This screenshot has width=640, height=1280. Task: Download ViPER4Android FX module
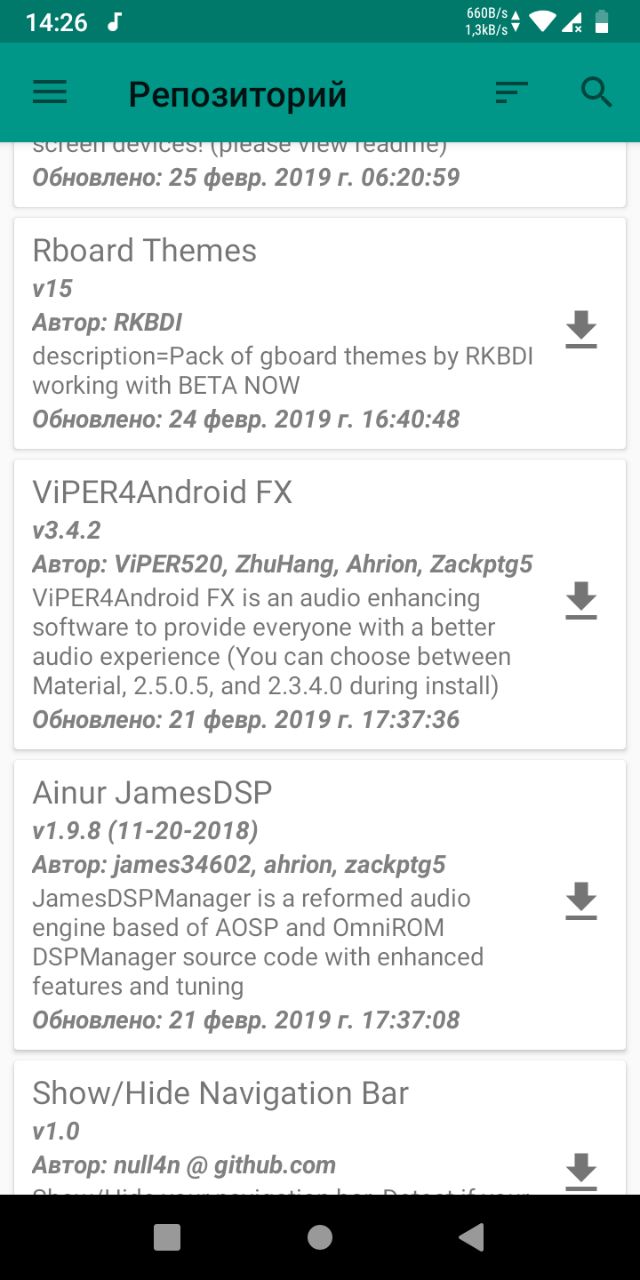click(581, 600)
